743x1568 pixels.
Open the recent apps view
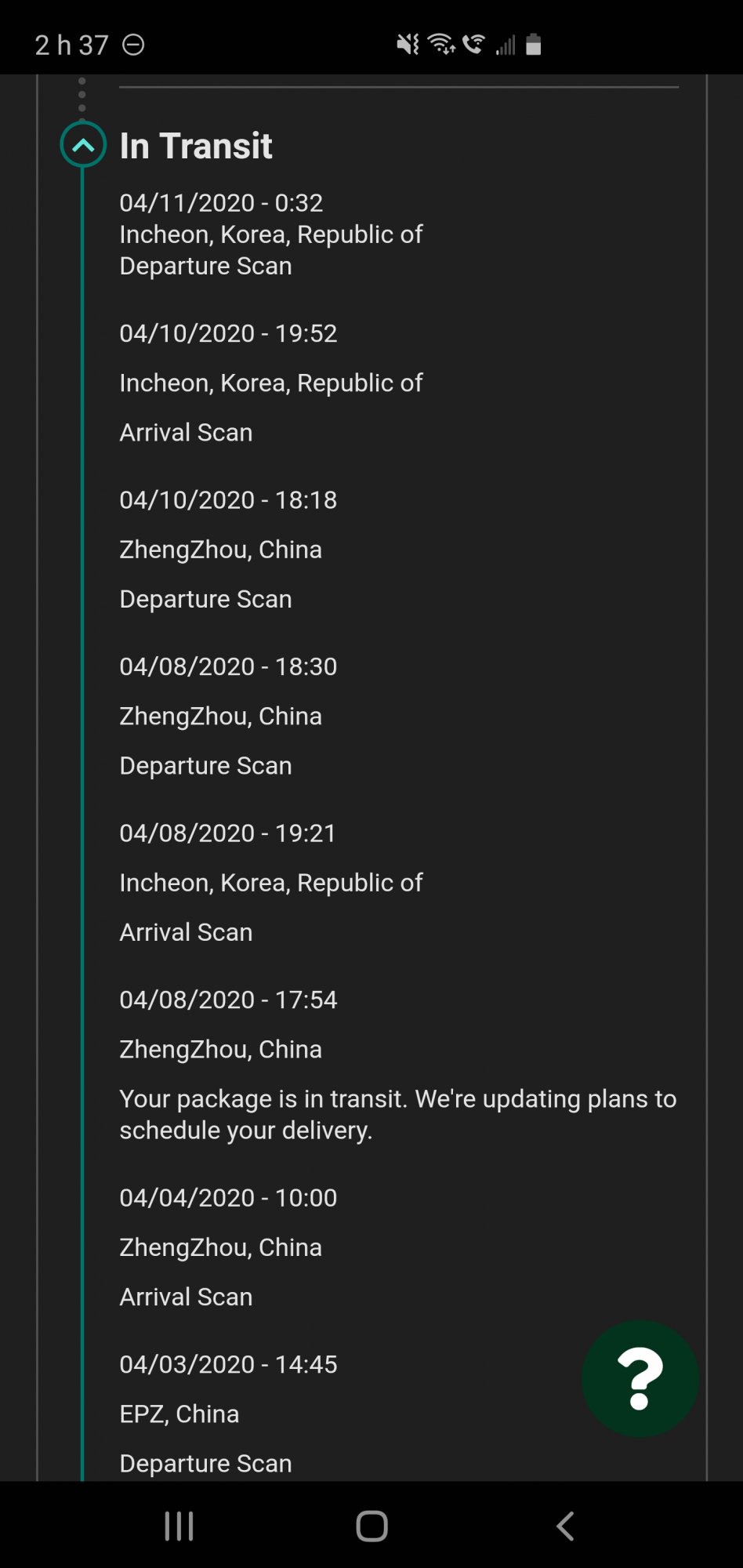click(179, 1526)
